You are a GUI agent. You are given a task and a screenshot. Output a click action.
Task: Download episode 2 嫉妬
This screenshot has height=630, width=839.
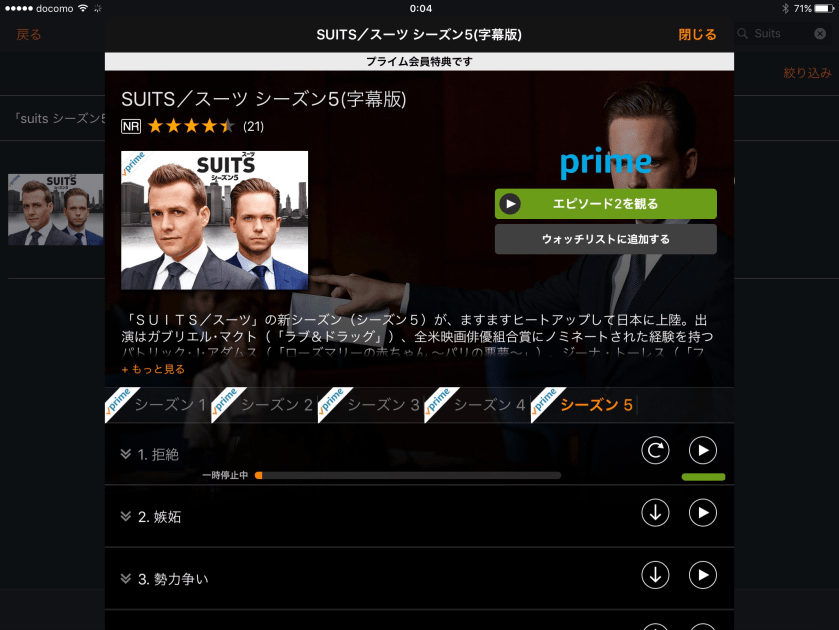(x=655, y=513)
